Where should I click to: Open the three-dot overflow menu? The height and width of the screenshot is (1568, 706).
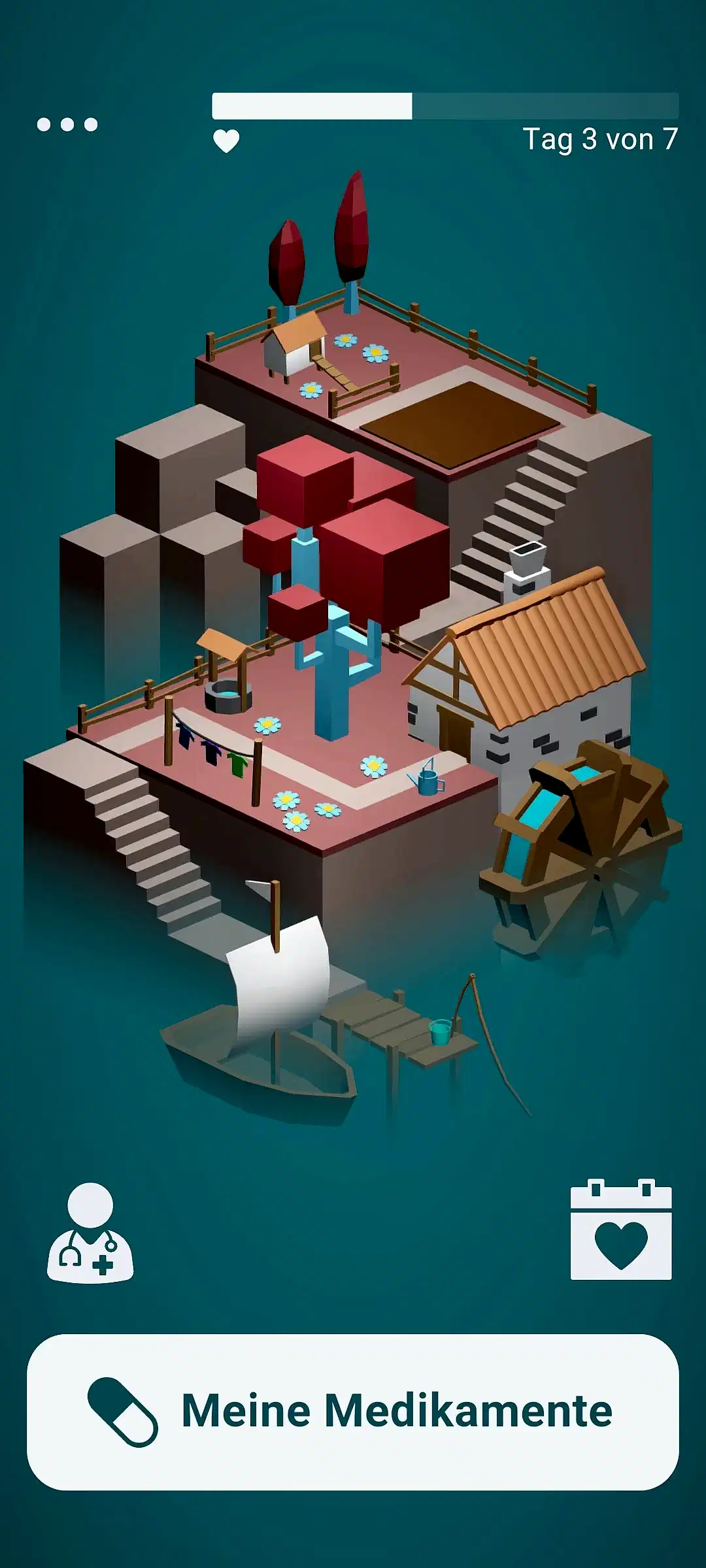pos(67,124)
